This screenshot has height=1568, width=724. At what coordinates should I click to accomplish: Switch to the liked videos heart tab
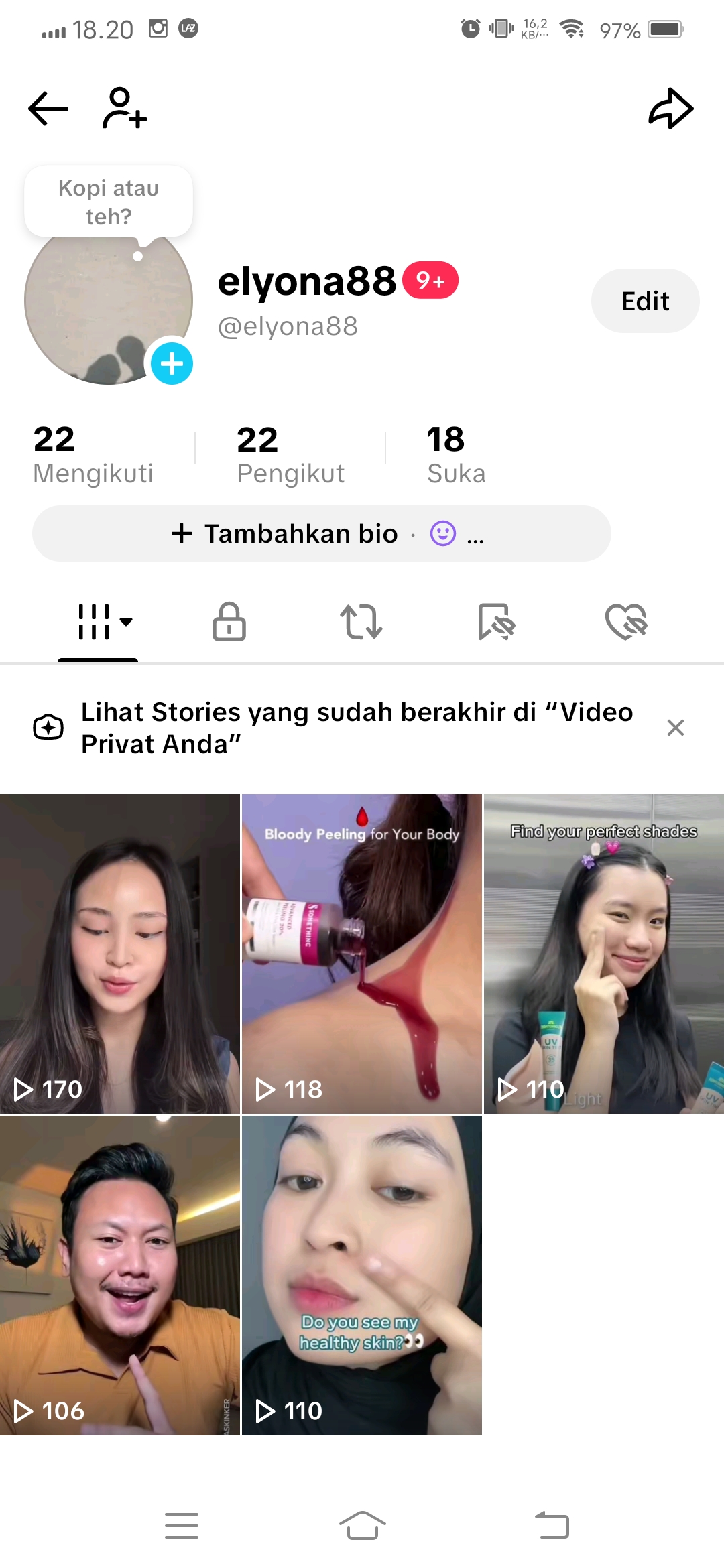(x=626, y=622)
